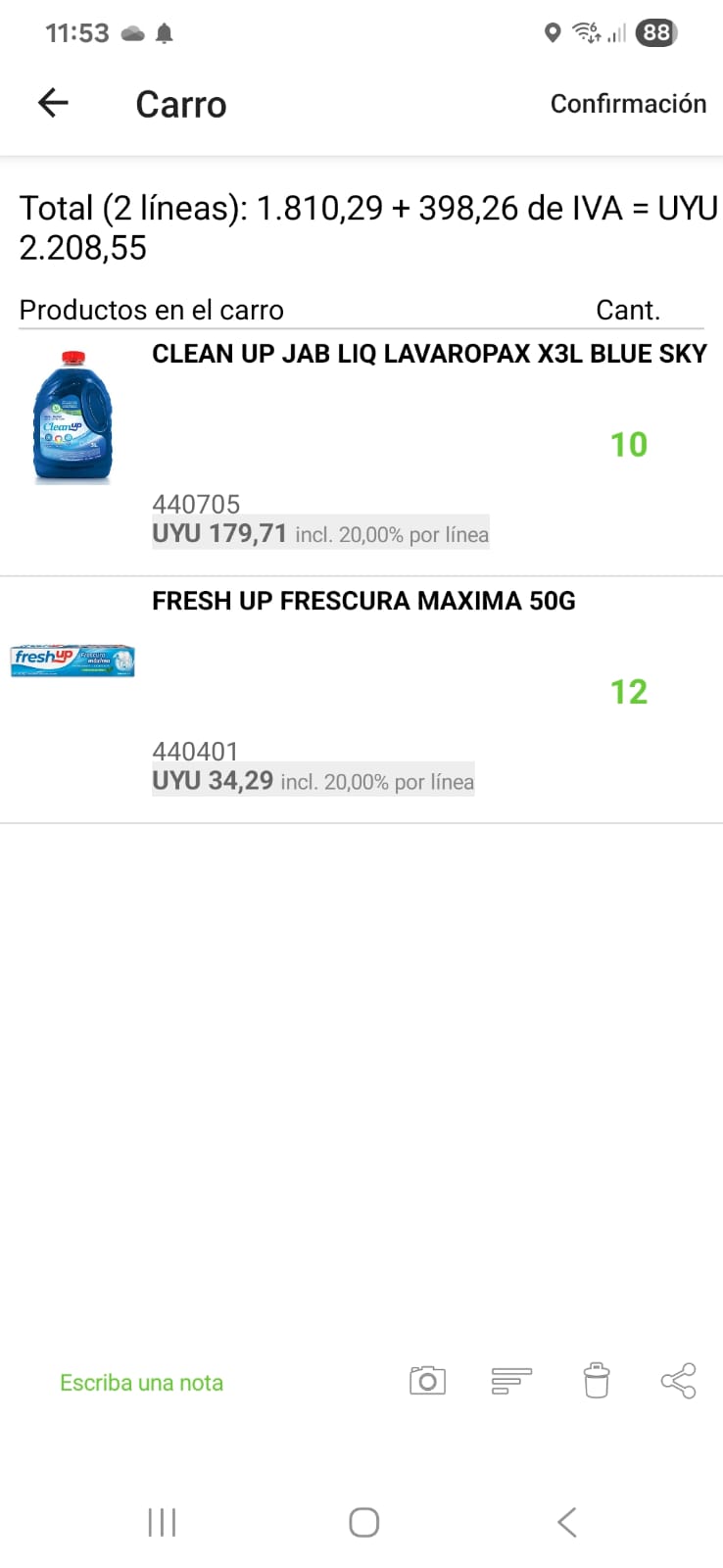Proceed to Confirmación
Screen dimensions: 723x1568
(628, 104)
